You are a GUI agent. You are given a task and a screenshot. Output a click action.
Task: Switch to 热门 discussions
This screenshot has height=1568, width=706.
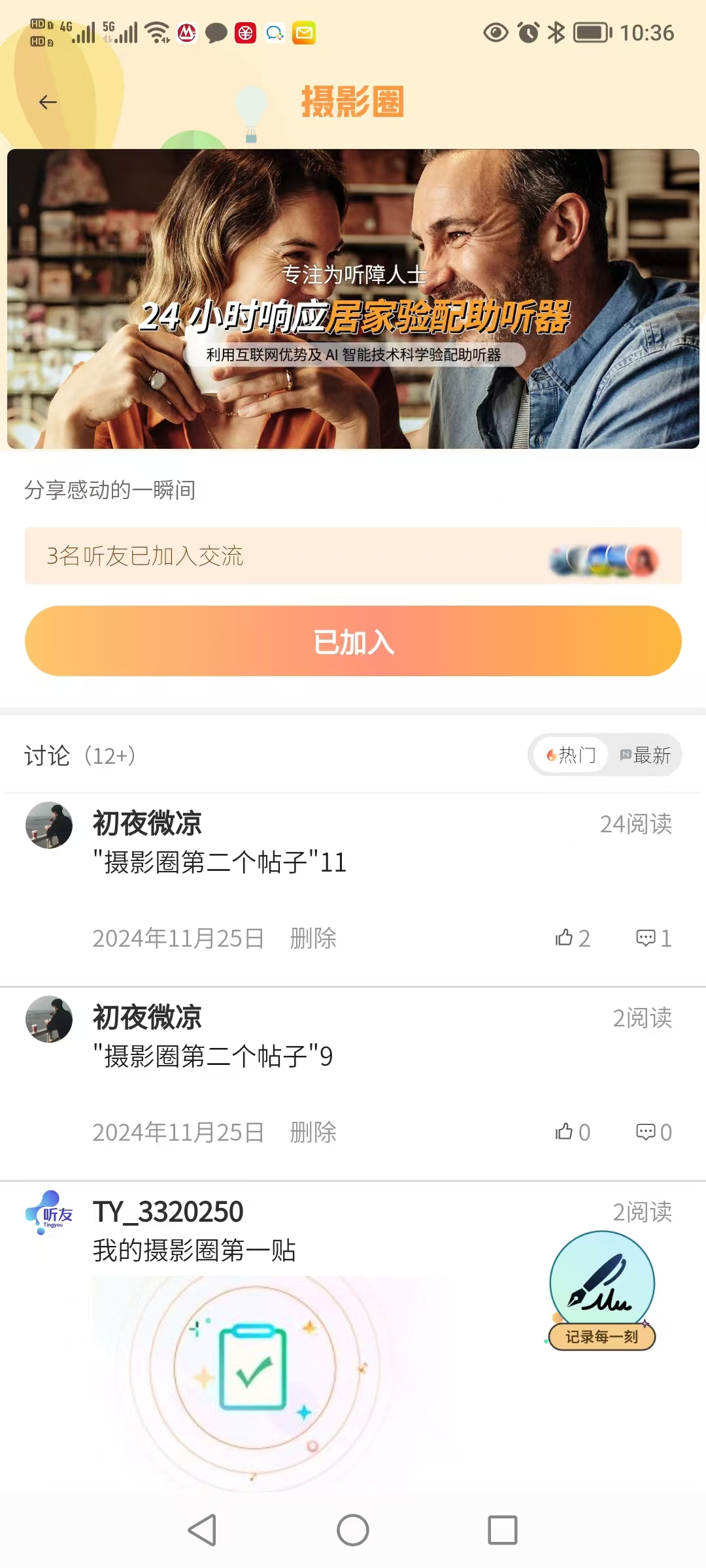(x=571, y=755)
